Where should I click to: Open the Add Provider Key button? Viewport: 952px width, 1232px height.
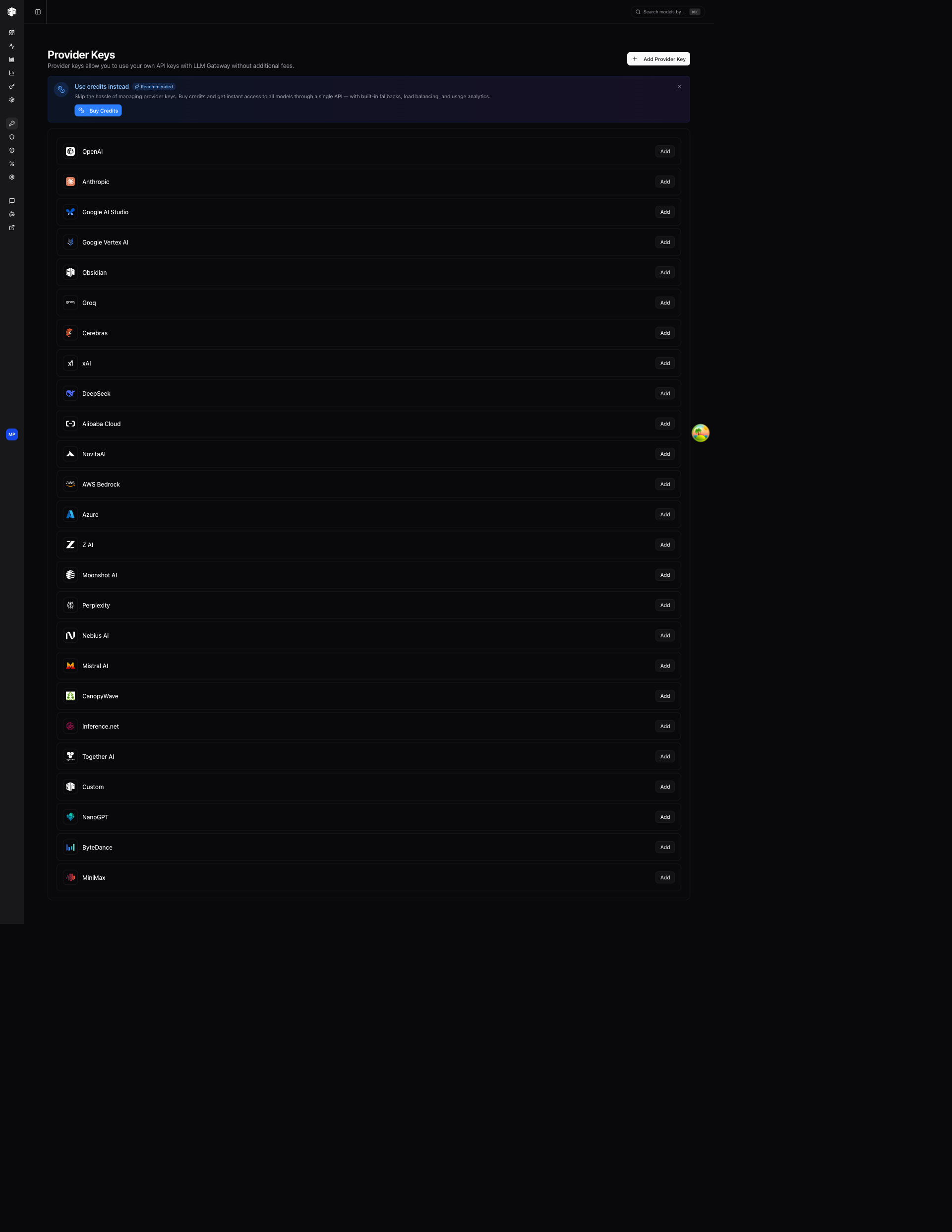(658, 59)
